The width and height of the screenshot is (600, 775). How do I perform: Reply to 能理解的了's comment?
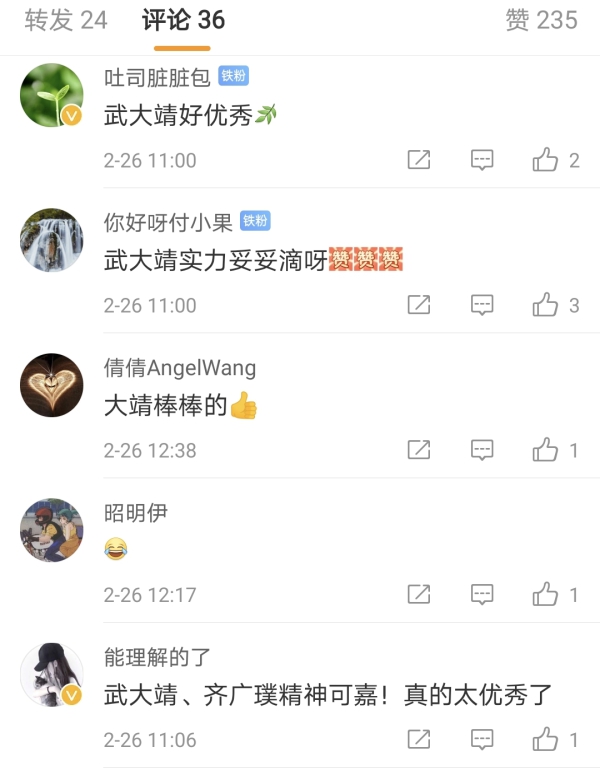point(482,740)
